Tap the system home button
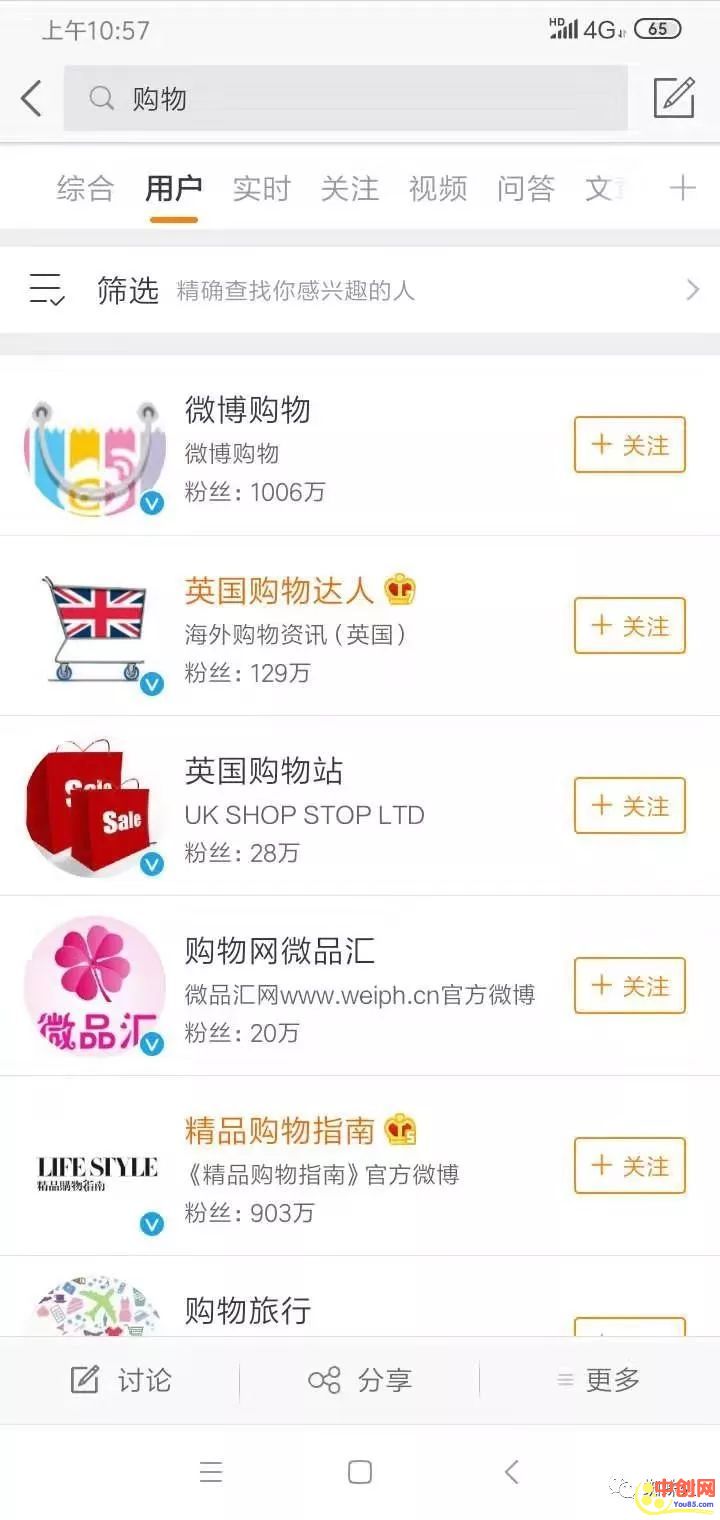720x1520 pixels. pyautogui.click(x=360, y=1472)
